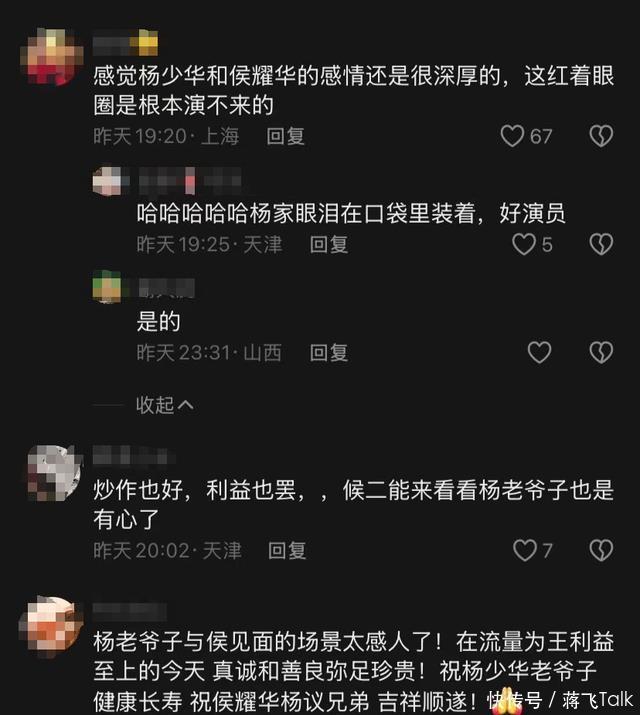Image resolution: width=640 pixels, height=715 pixels.
Task: Reply to the 昨天 19:20 上海 comment
Action: tap(285, 137)
